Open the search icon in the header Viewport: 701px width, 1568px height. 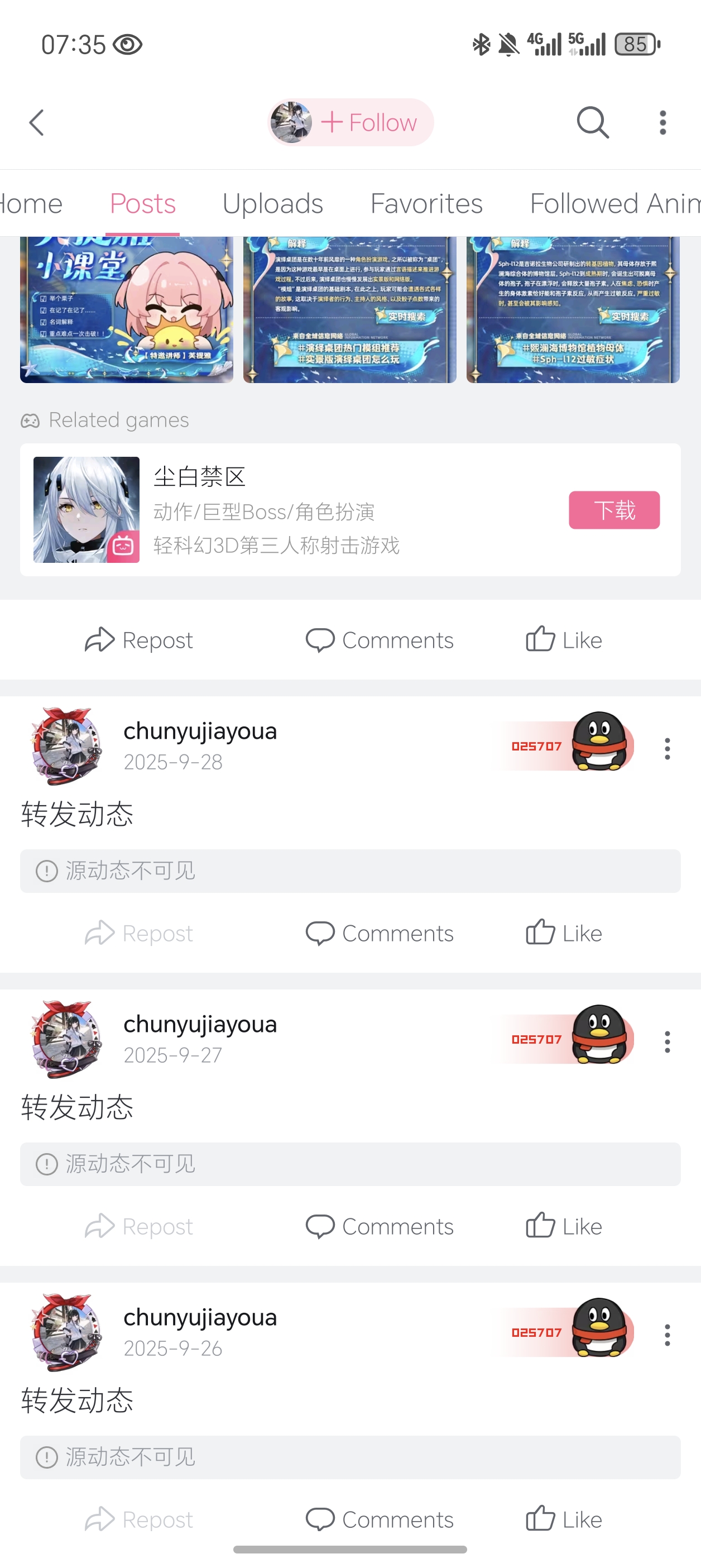[x=593, y=122]
